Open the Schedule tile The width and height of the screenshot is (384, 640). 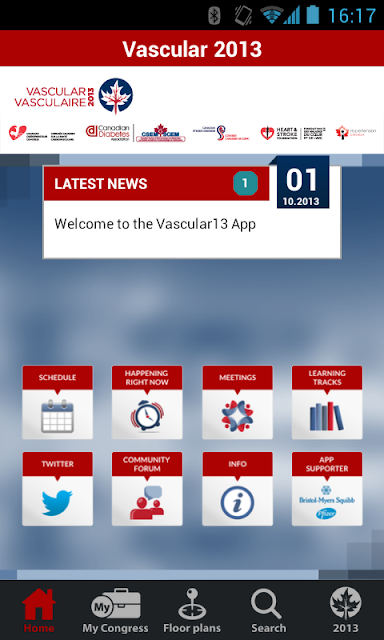coord(58,402)
